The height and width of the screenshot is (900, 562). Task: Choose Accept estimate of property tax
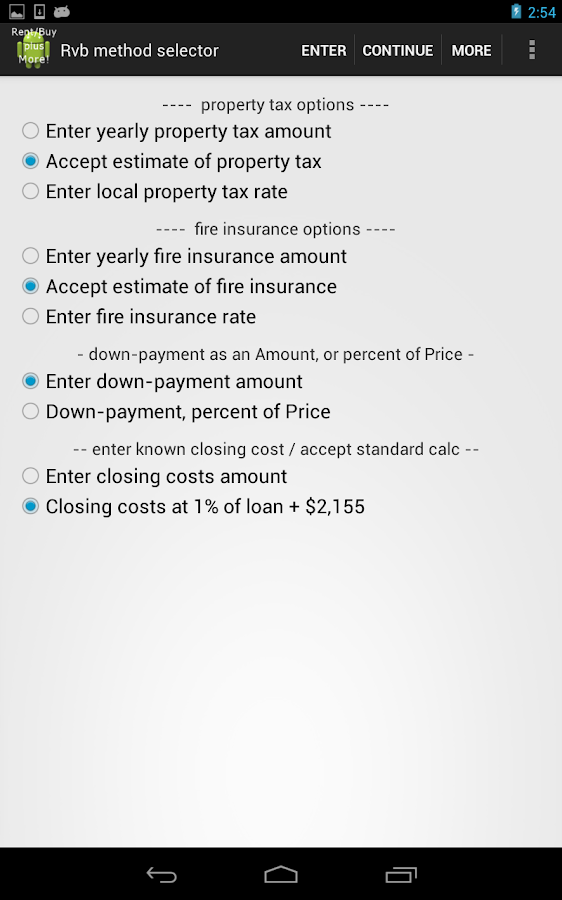172,161
